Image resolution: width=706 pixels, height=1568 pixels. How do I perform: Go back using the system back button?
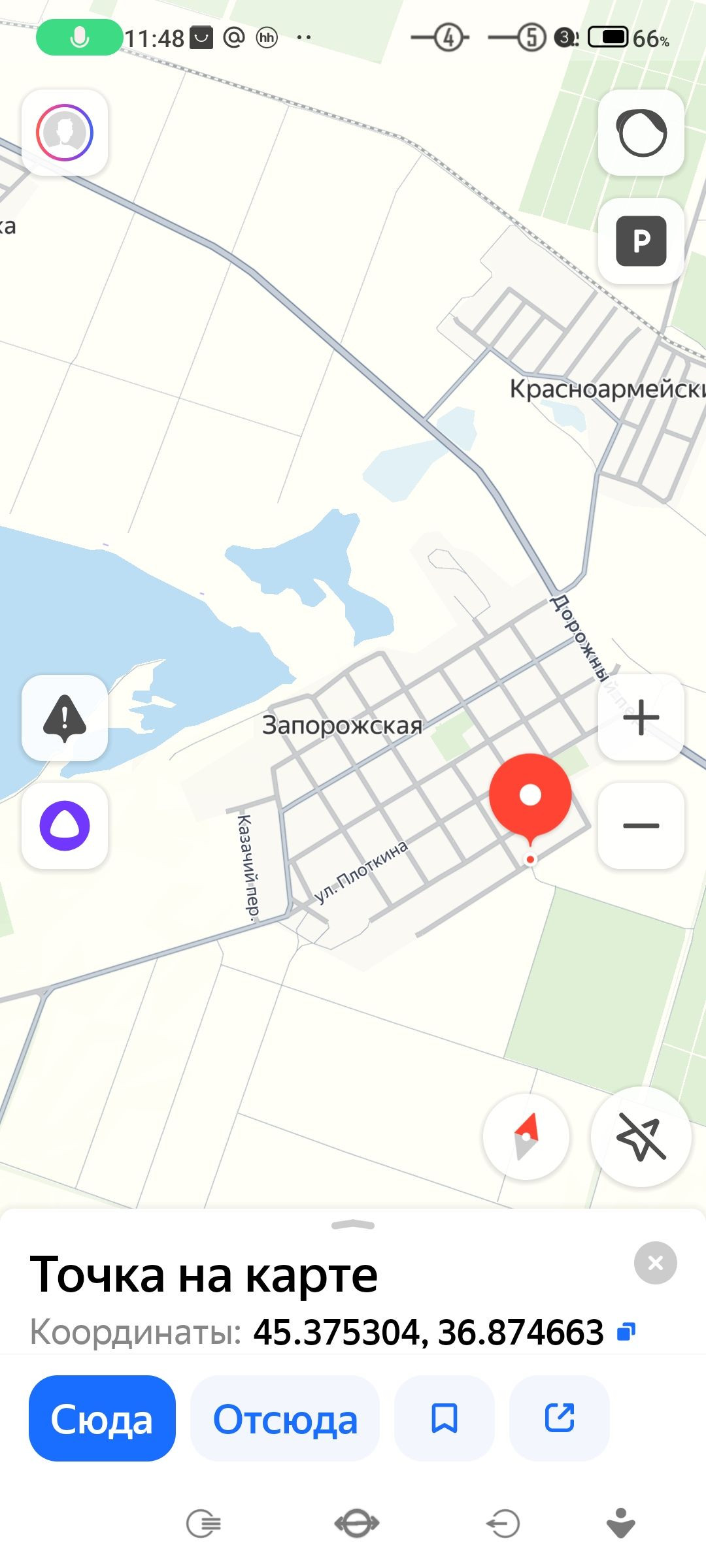point(503,1524)
